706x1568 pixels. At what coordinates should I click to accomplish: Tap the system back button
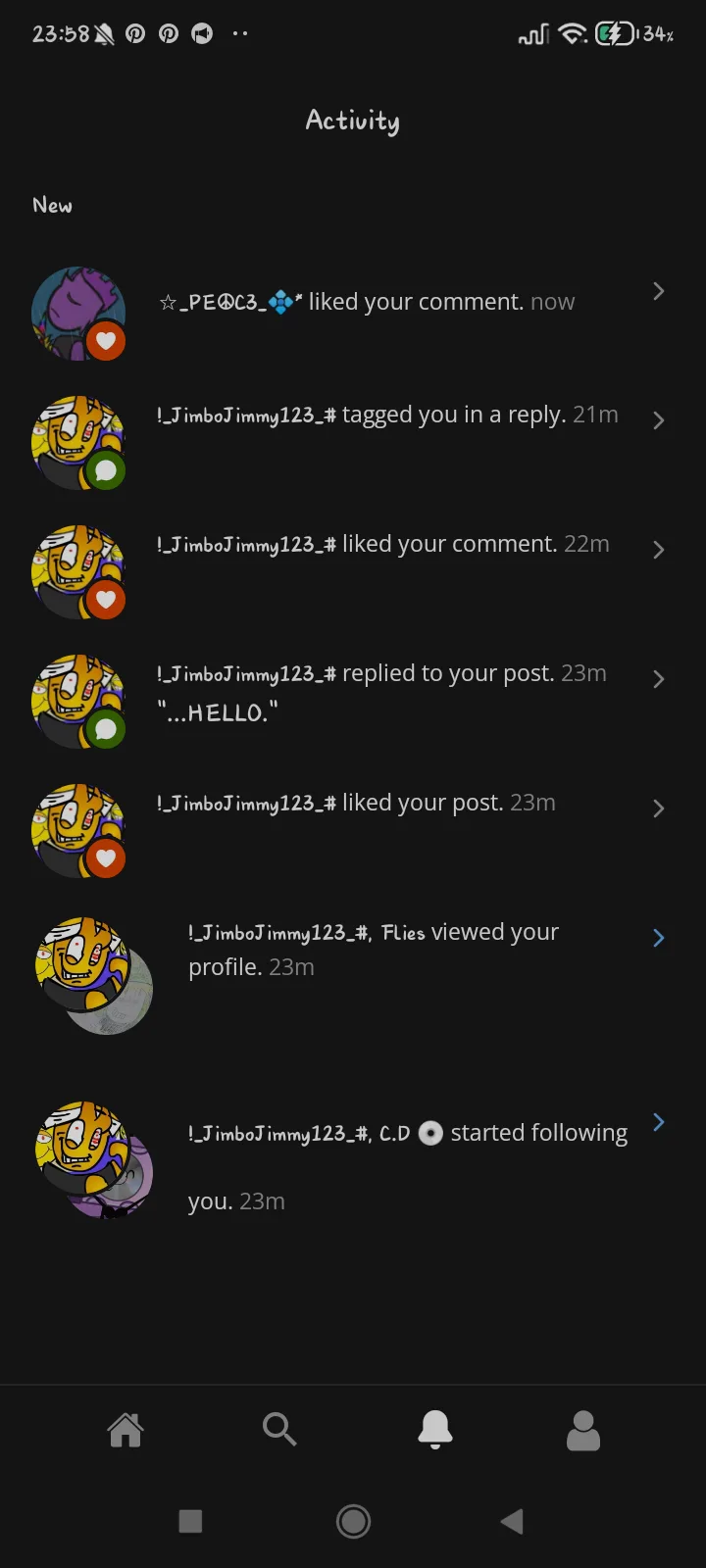pyautogui.click(x=512, y=1521)
